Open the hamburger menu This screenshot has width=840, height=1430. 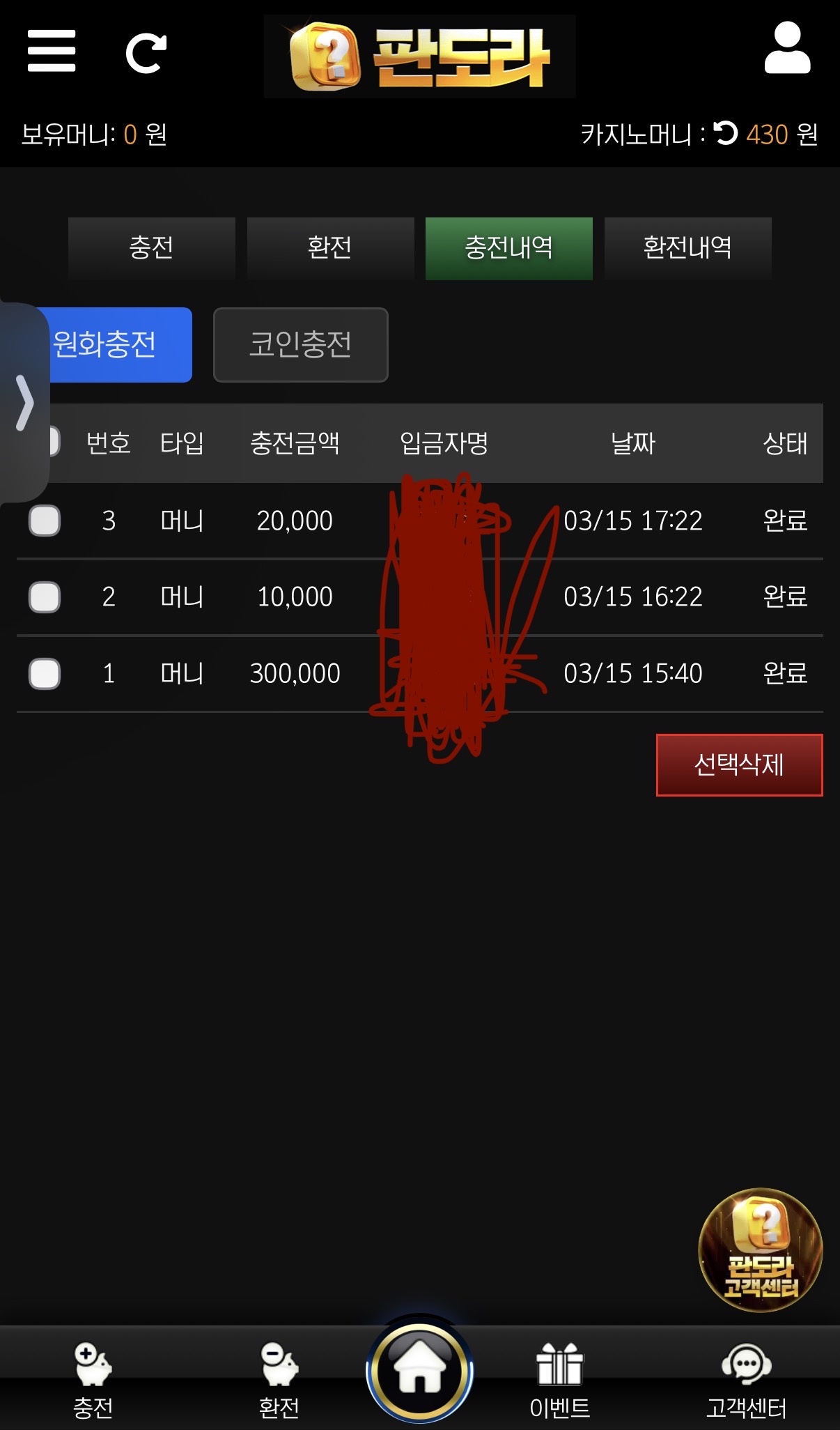point(51,50)
